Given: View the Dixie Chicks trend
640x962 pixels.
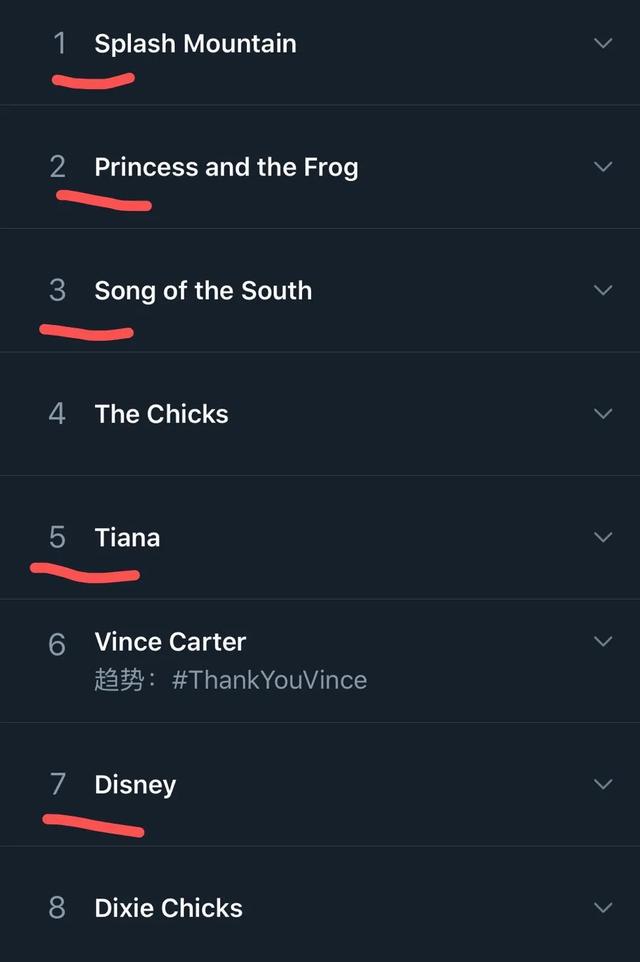Looking at the screenshot, I should pos(168,908).
